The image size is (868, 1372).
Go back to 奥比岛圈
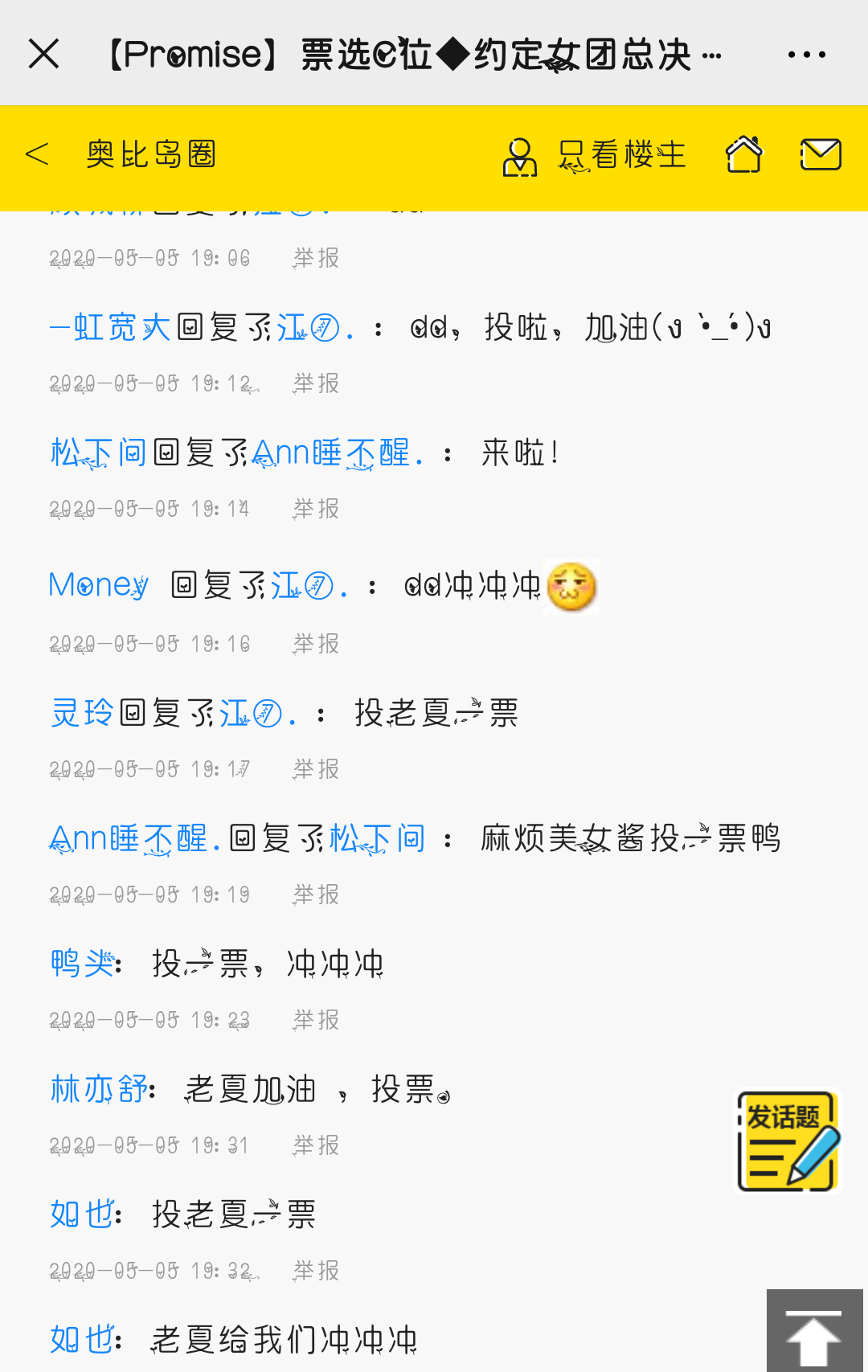(x=121, y=154)
